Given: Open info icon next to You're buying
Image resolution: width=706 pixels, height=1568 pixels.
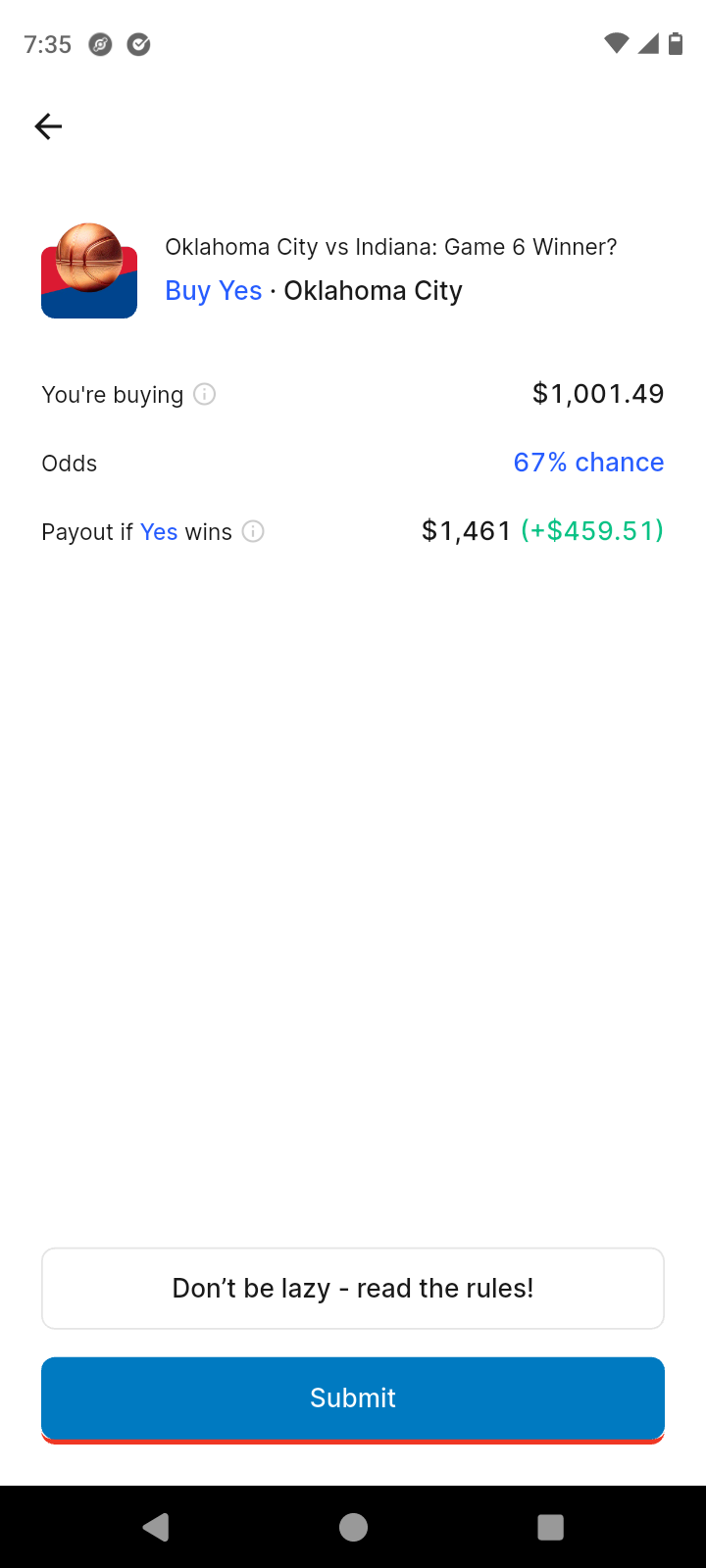Looking at the screenshot, I should tap(204, 394).
